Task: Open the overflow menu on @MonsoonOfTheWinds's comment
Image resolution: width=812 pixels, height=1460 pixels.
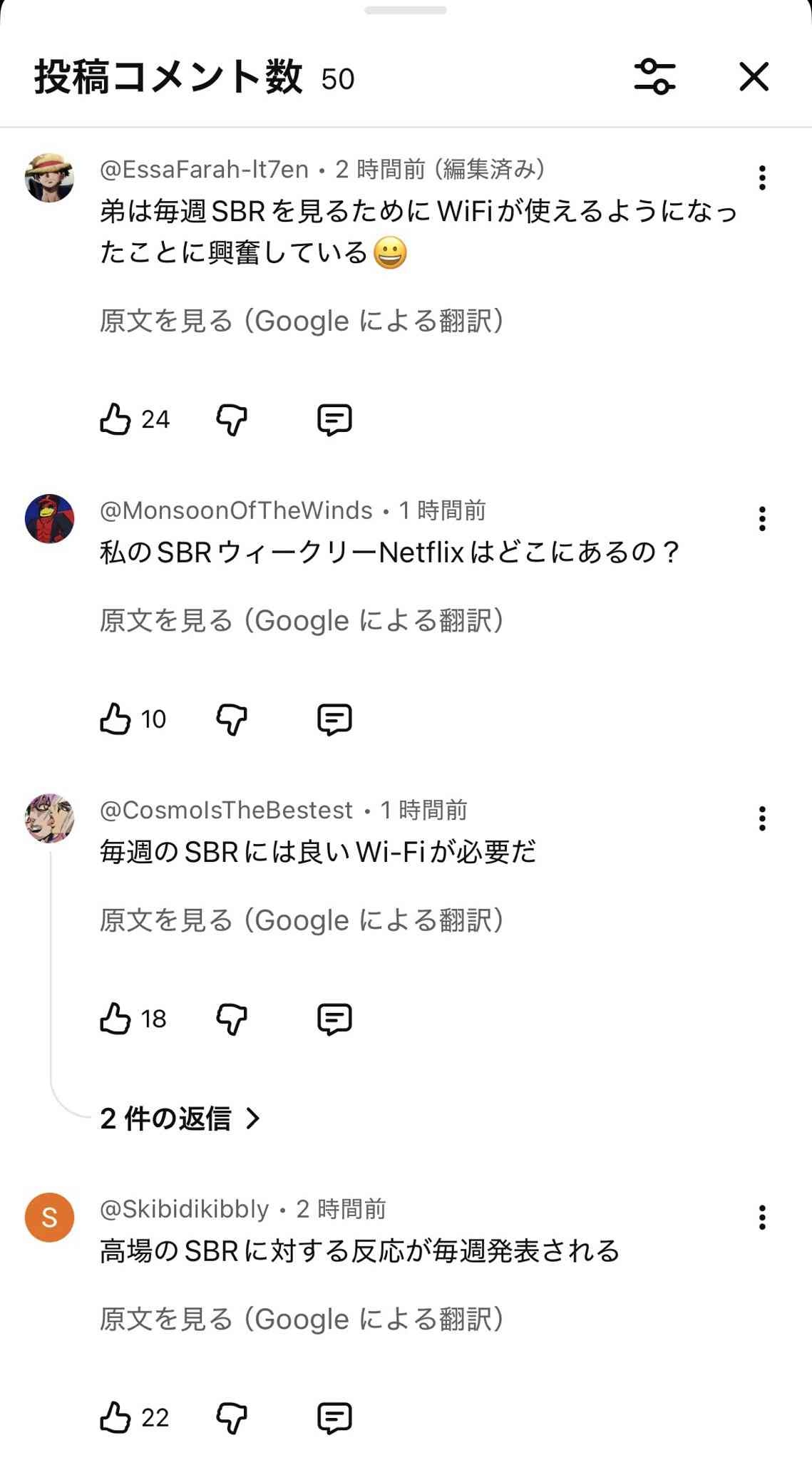Action: 762,519
